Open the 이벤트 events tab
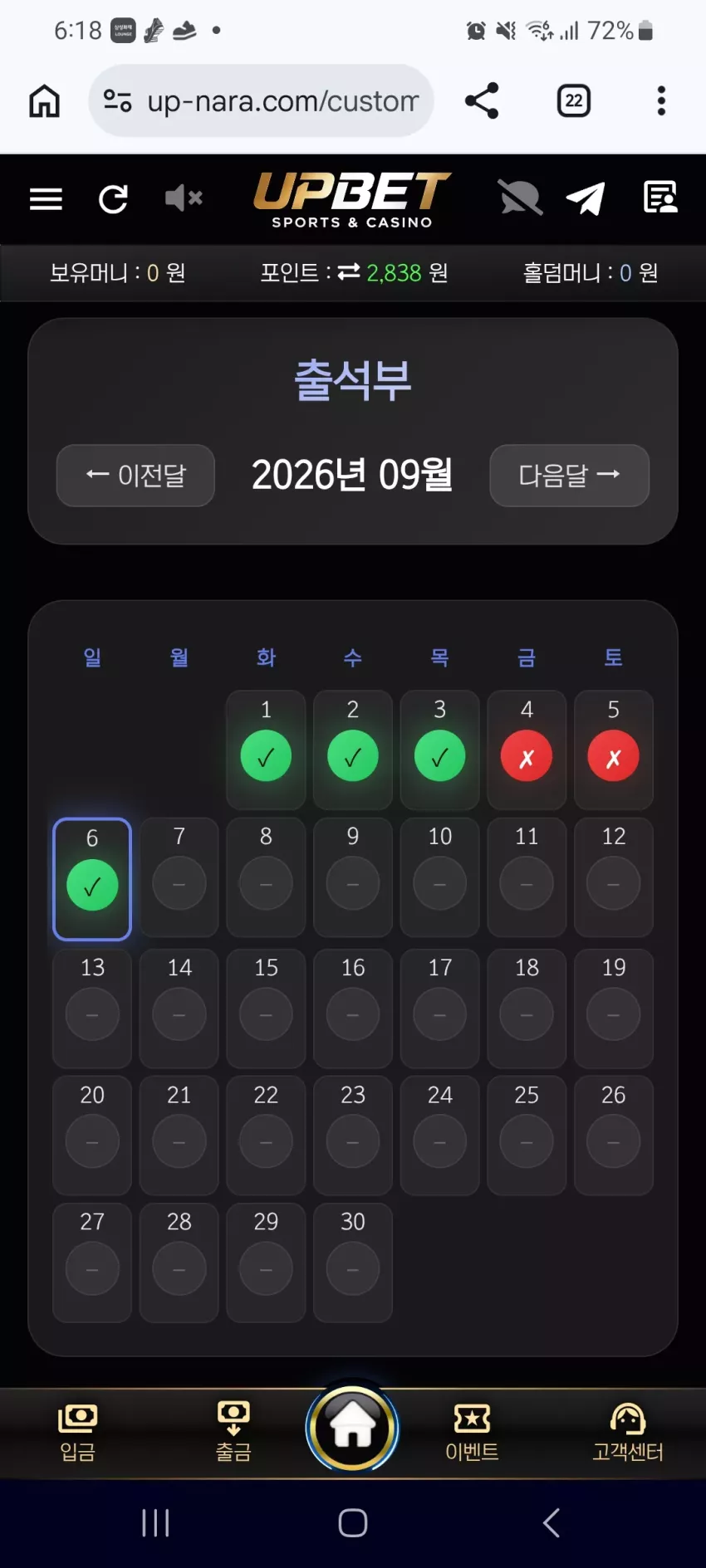 click(x=472, y=1434)
